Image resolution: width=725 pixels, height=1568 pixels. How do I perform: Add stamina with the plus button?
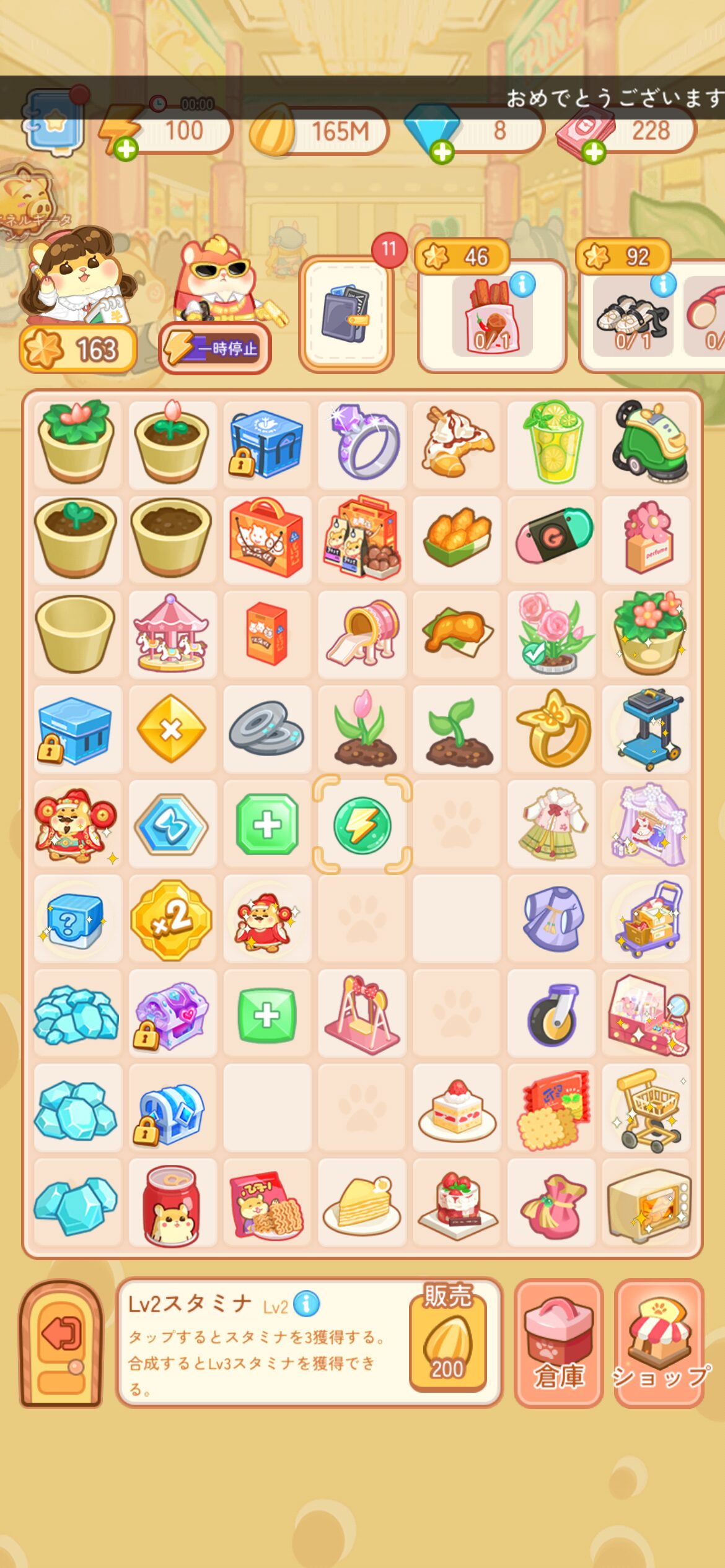126,149
